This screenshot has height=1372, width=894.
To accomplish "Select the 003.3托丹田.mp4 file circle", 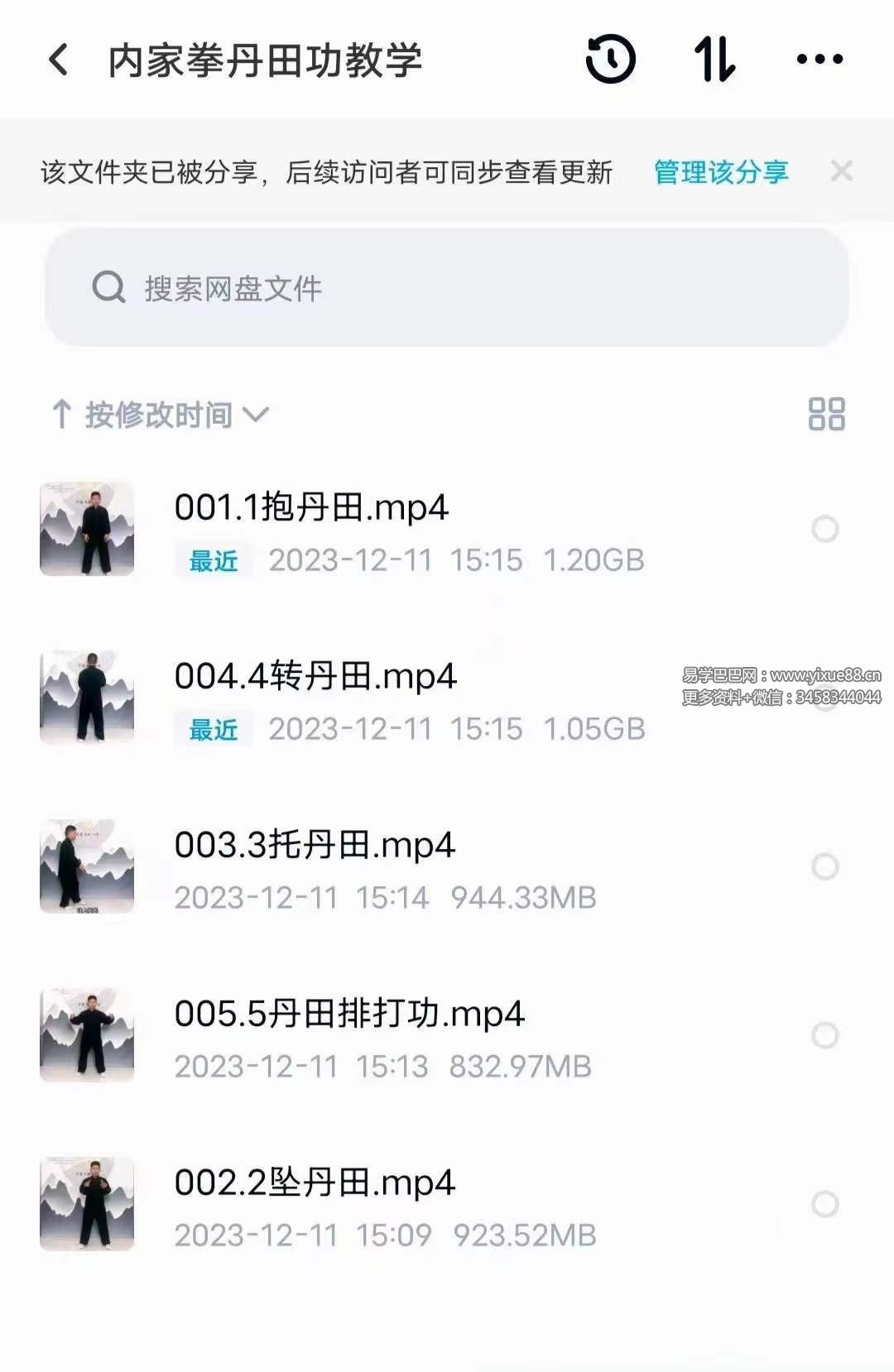I will tap(824, 866).
